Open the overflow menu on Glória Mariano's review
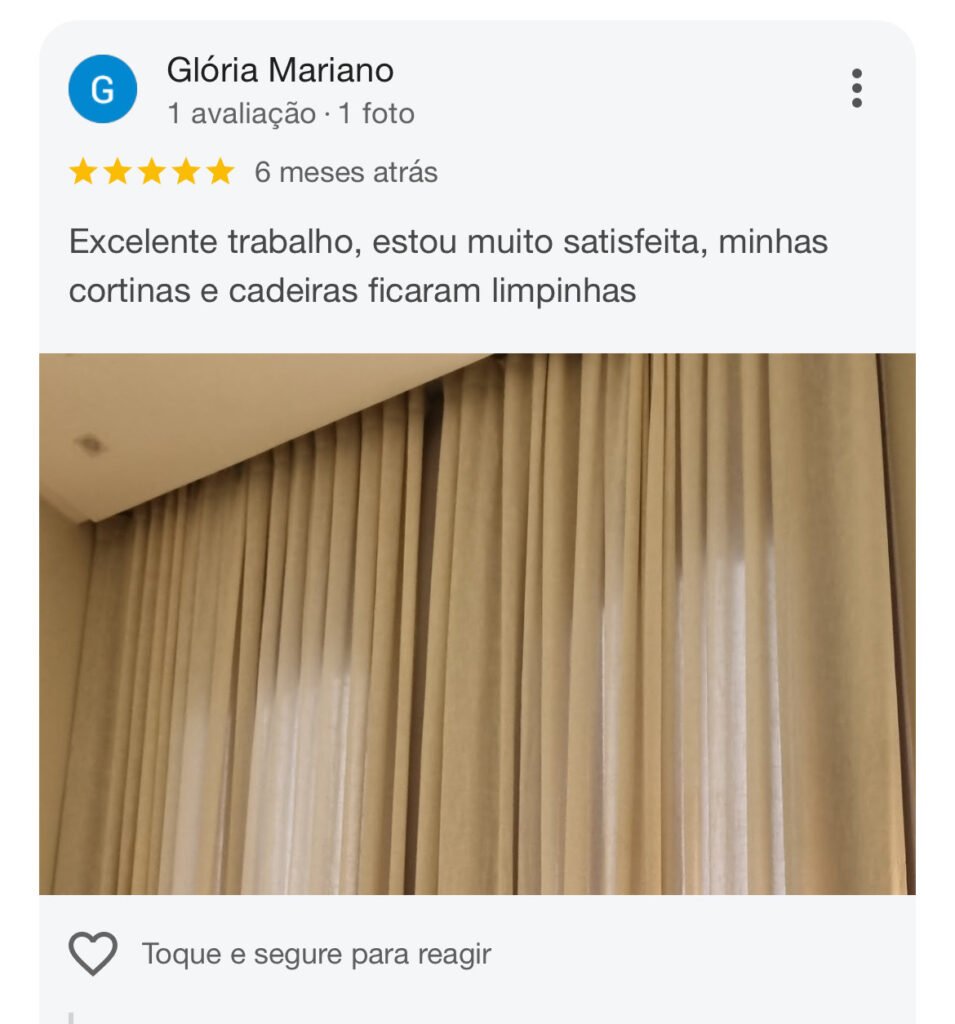The width and height of the screenshot is (955, 1024). click(x=856, y=89)
